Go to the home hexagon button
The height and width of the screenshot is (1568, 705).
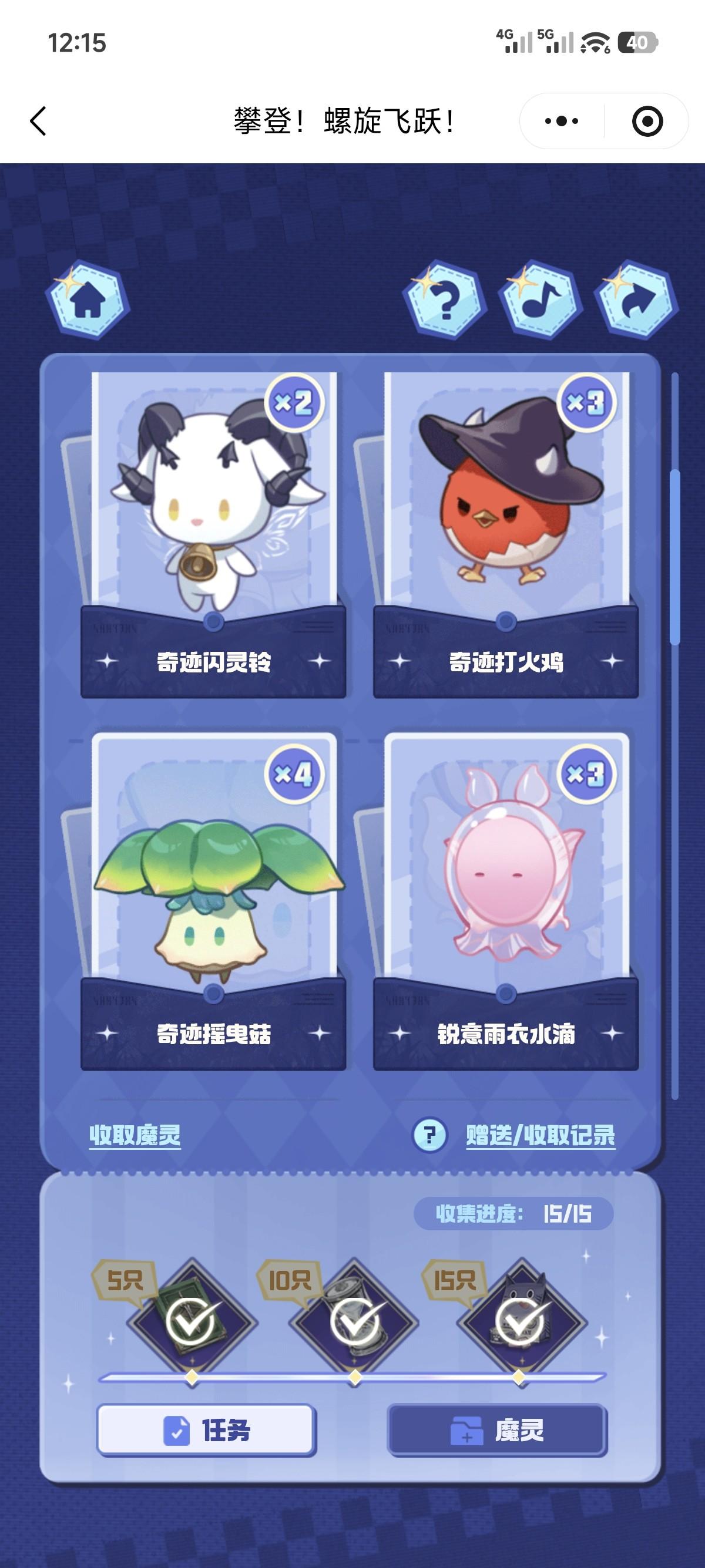point(88,300)
